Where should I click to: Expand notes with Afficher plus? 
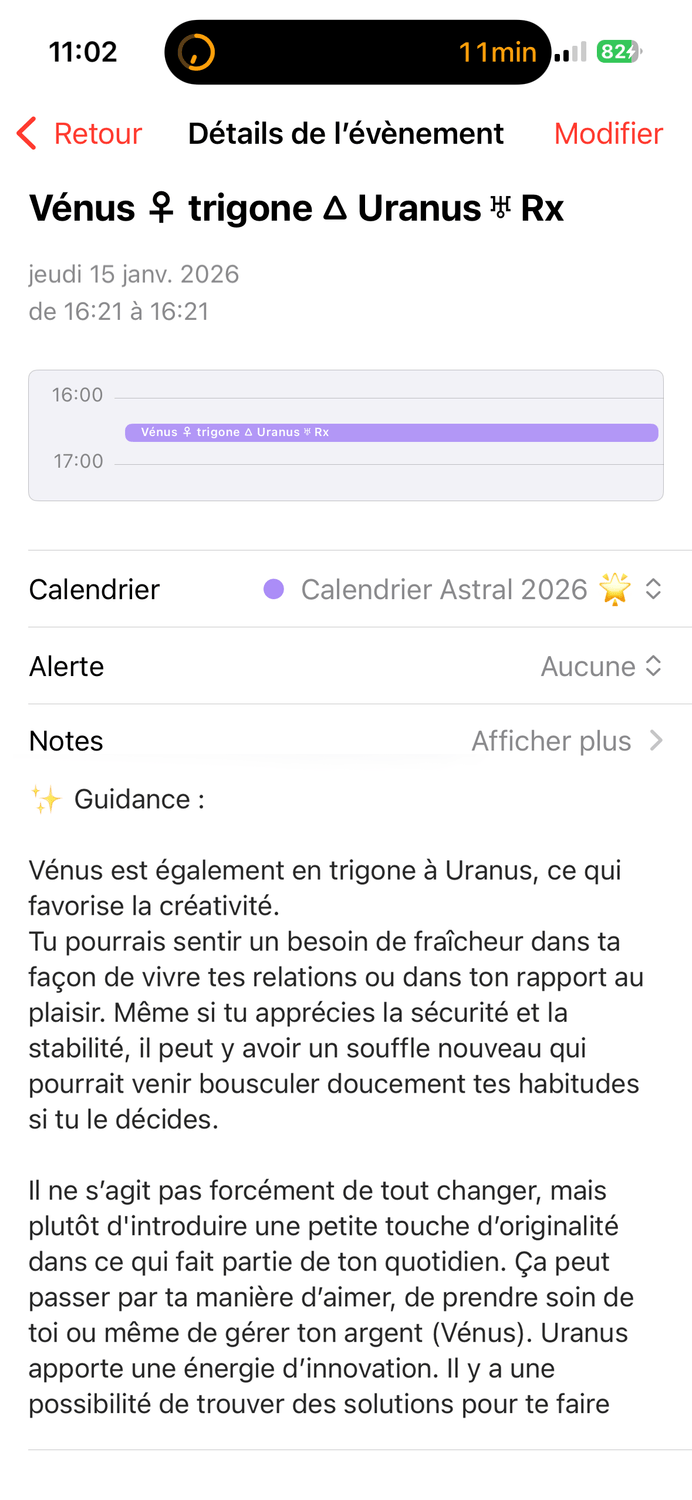pos(566,741)
